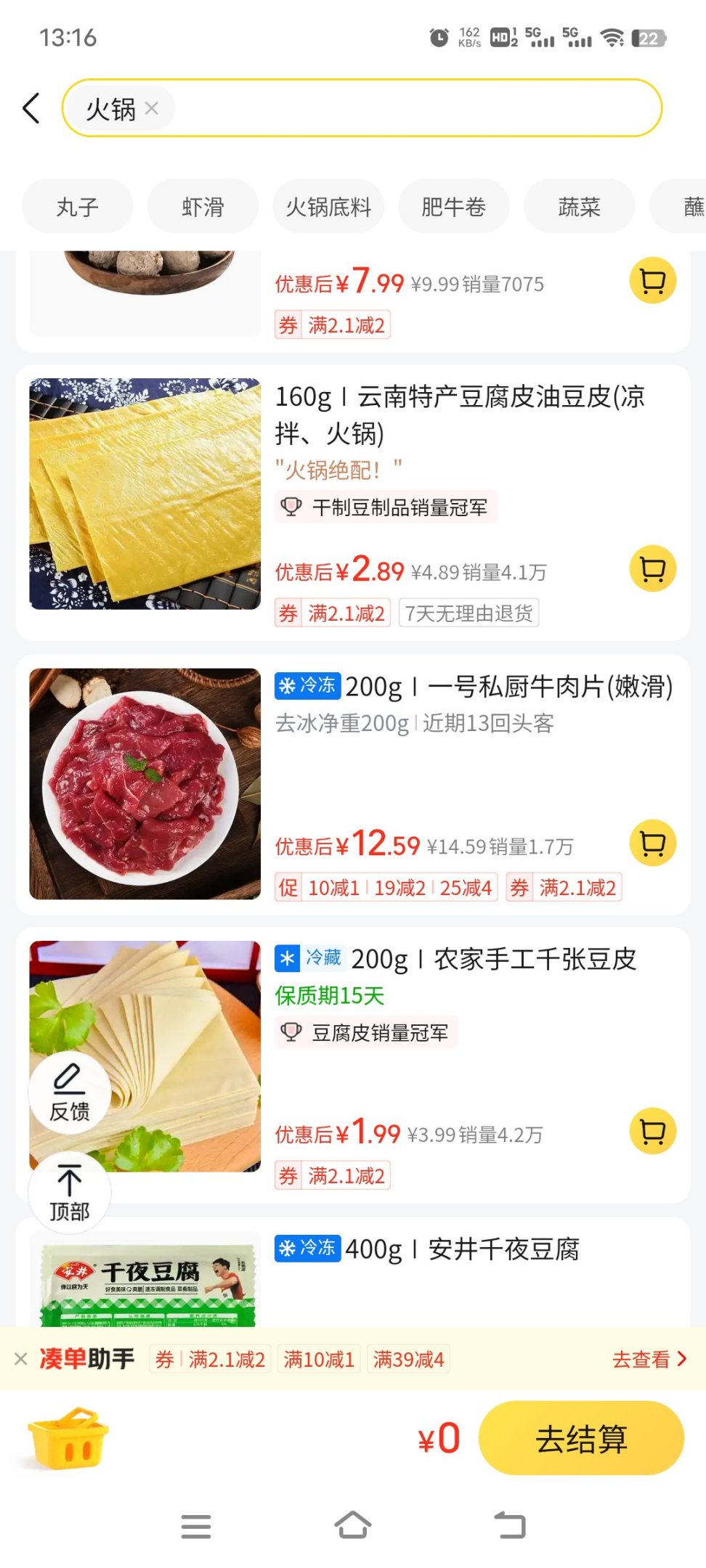Filter results by 肥牛卷
This screenshot has height=1568, width=706.
point(454,207)
